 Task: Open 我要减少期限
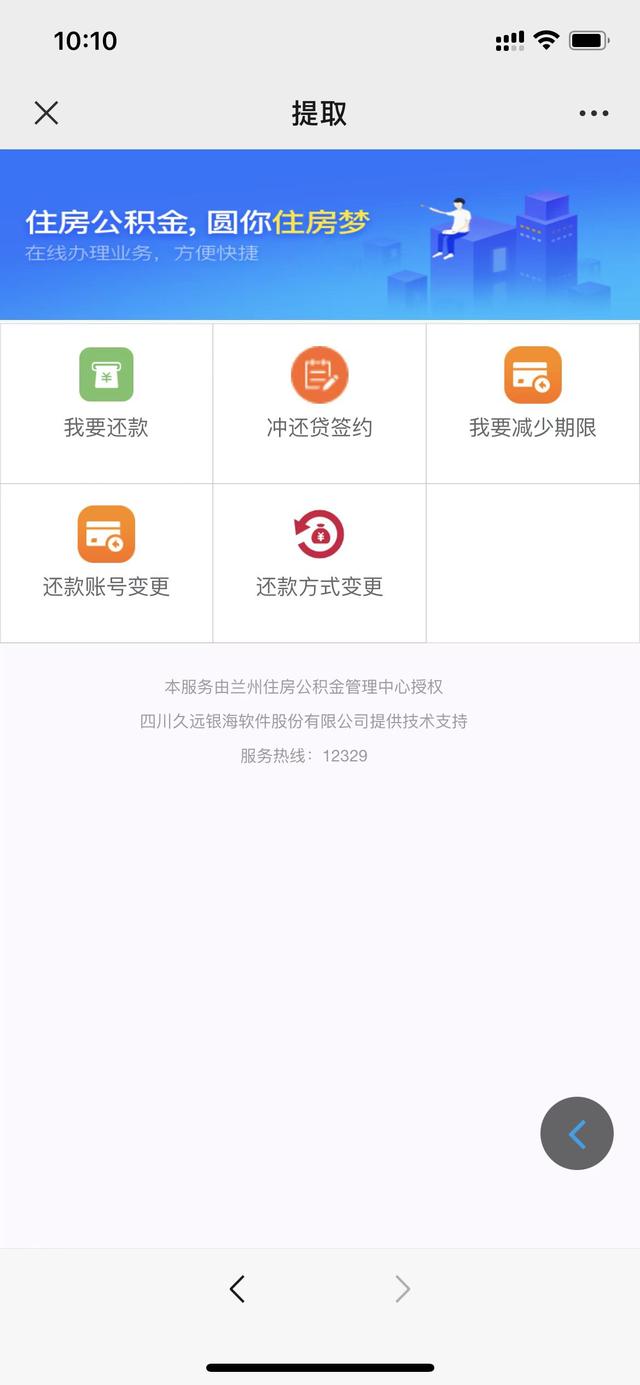pos(532,394)
